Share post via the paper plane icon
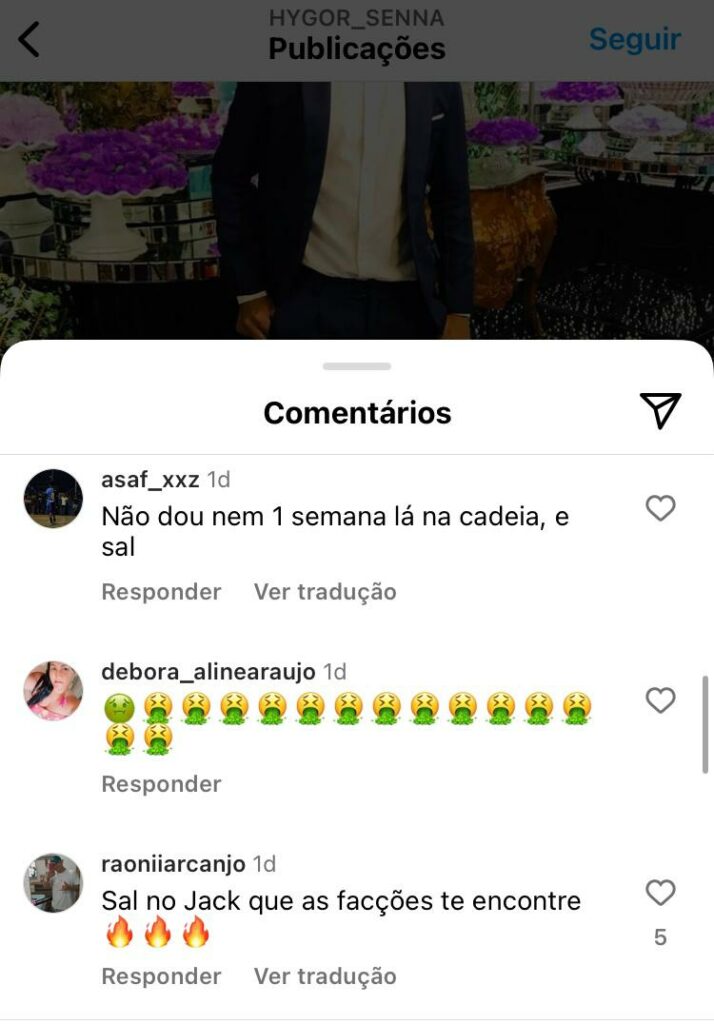The width and height of the screenshot is (714, 1024). point(660,411)
